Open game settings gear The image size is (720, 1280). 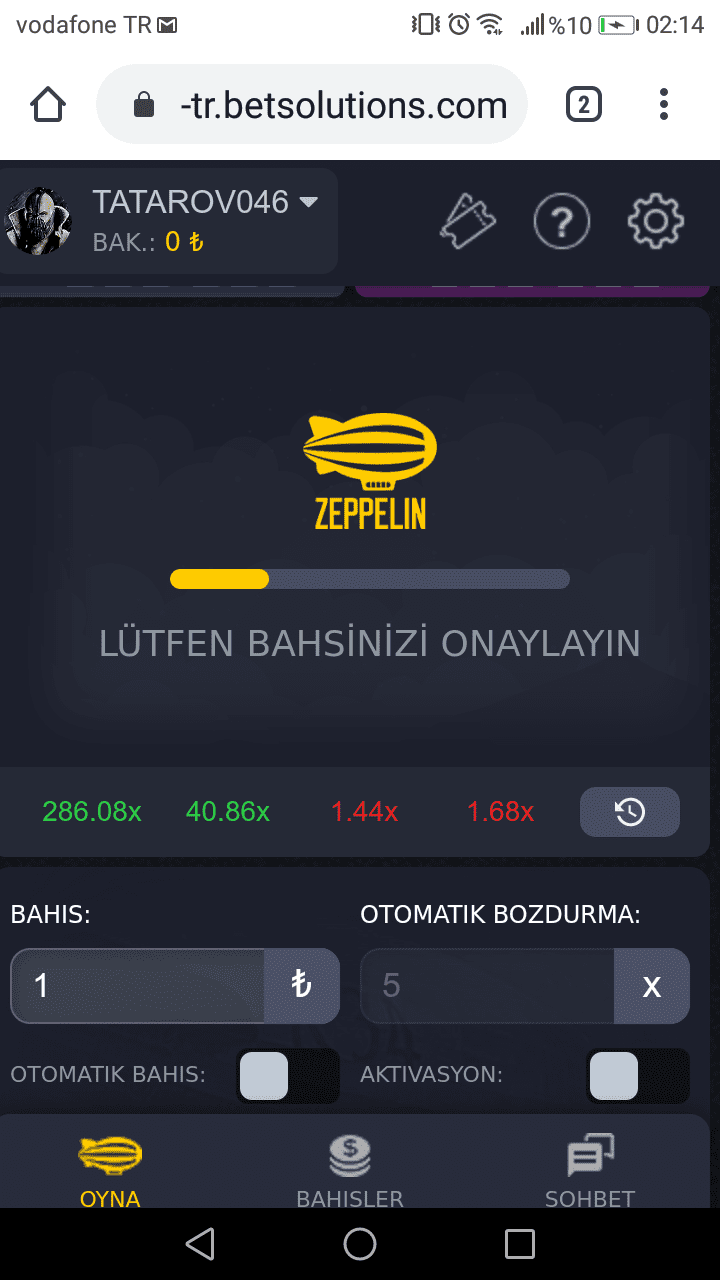point(655,221)
